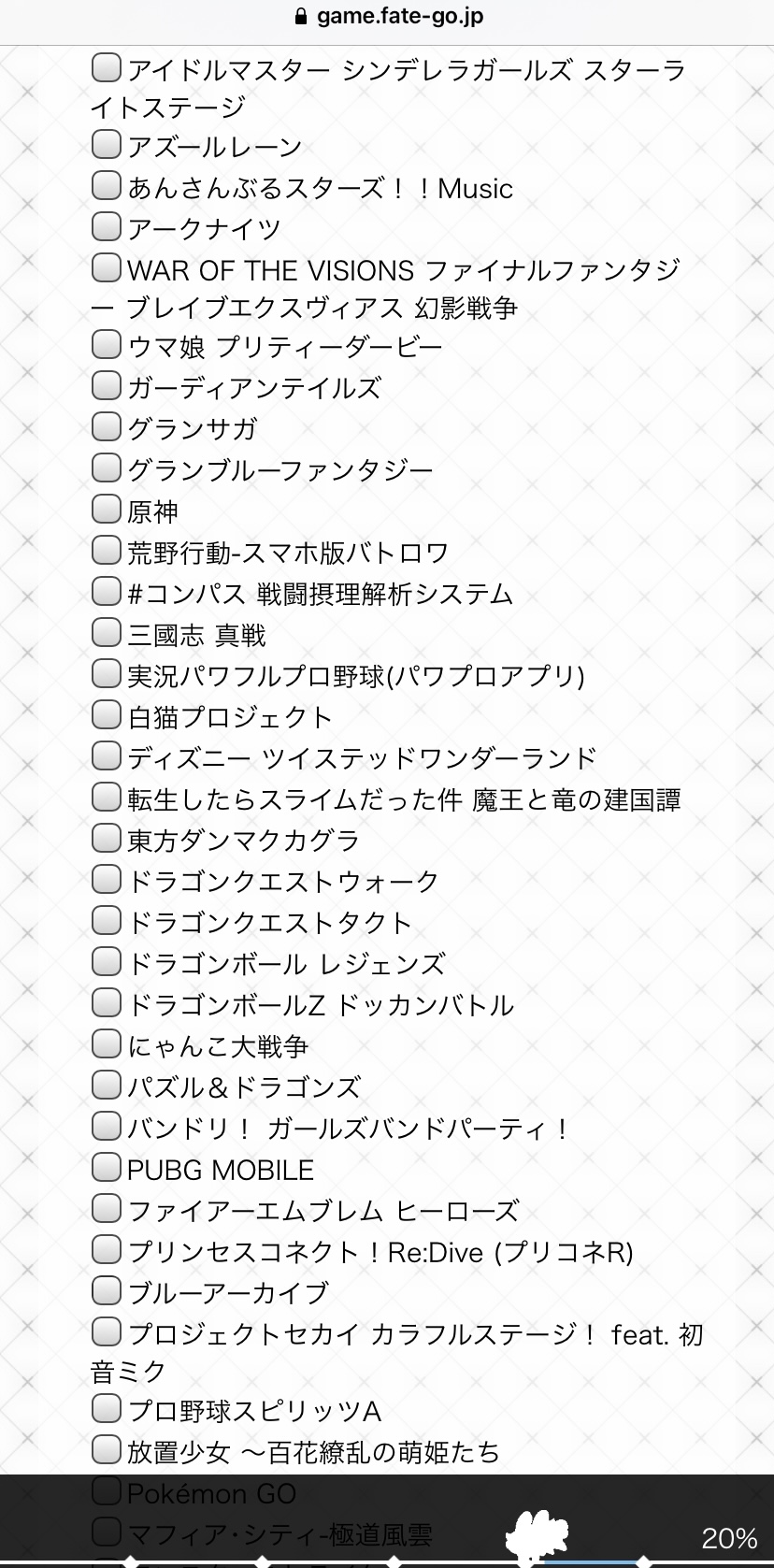
Task: Check the 原神 option
Action: [107, 509]
